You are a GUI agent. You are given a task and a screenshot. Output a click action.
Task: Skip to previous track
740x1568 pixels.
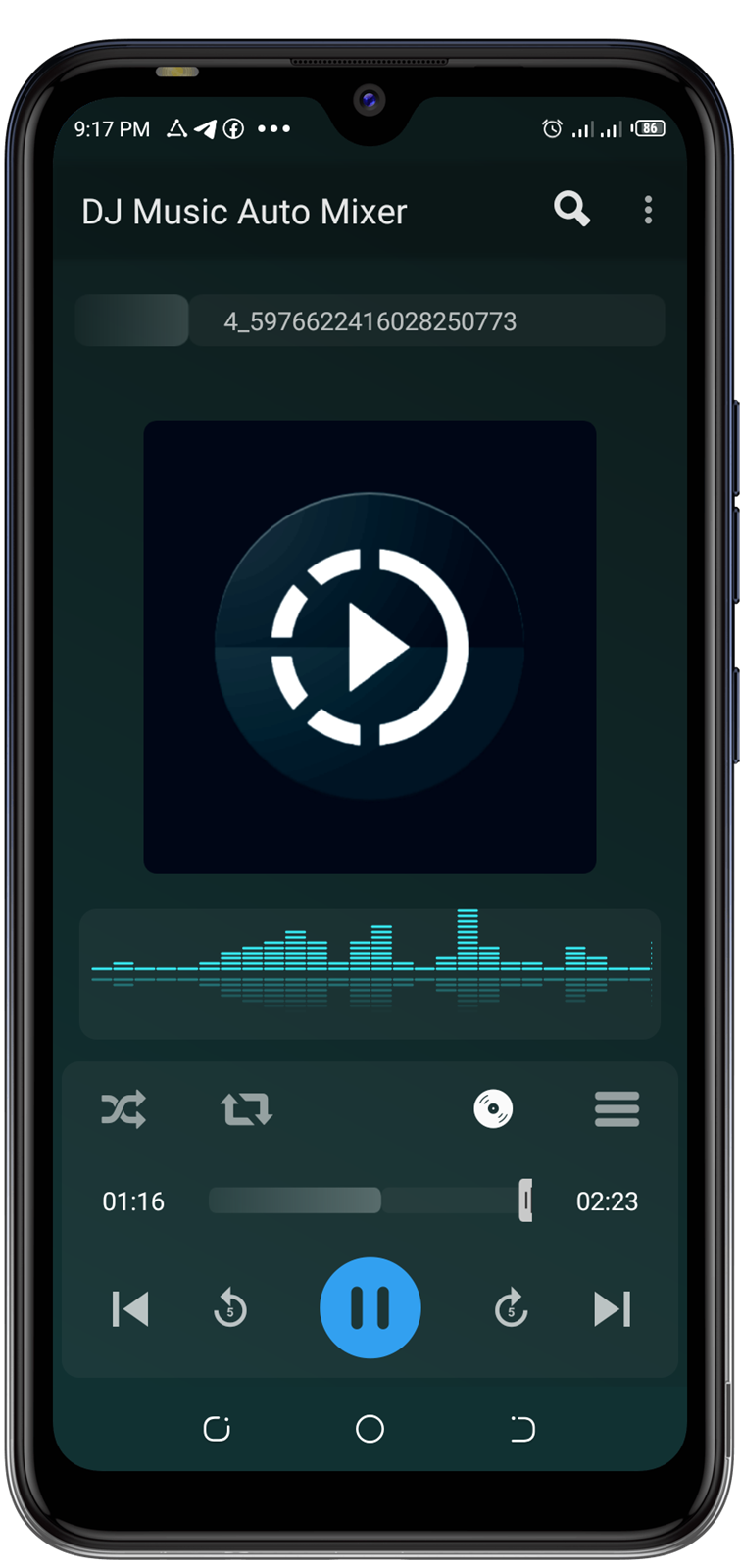click(130, 1308)
